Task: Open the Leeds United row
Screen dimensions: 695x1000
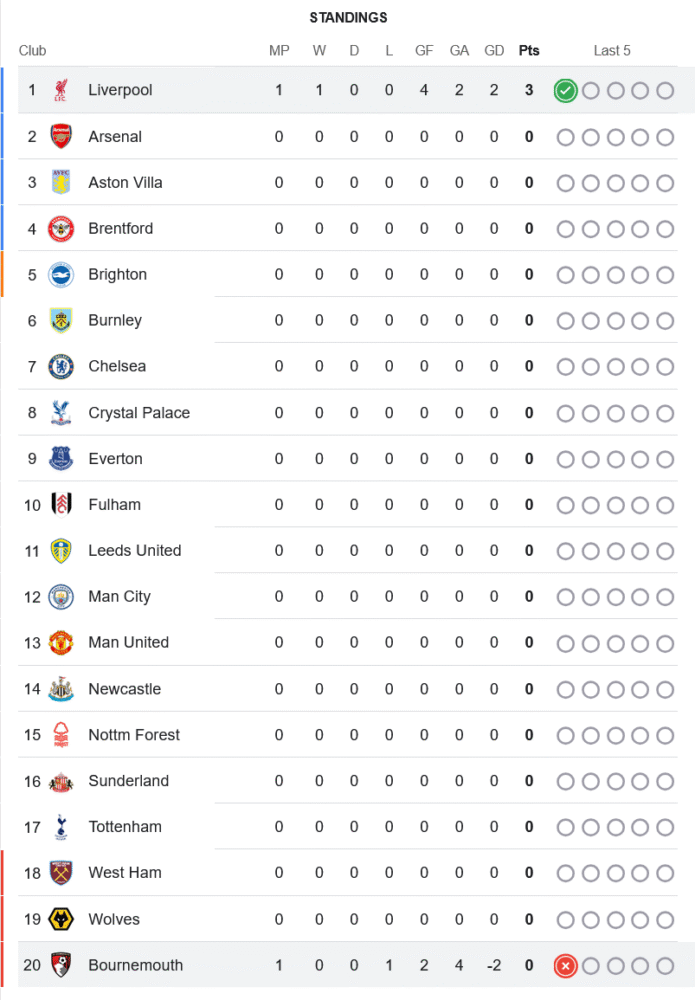Action: point(134,551)
